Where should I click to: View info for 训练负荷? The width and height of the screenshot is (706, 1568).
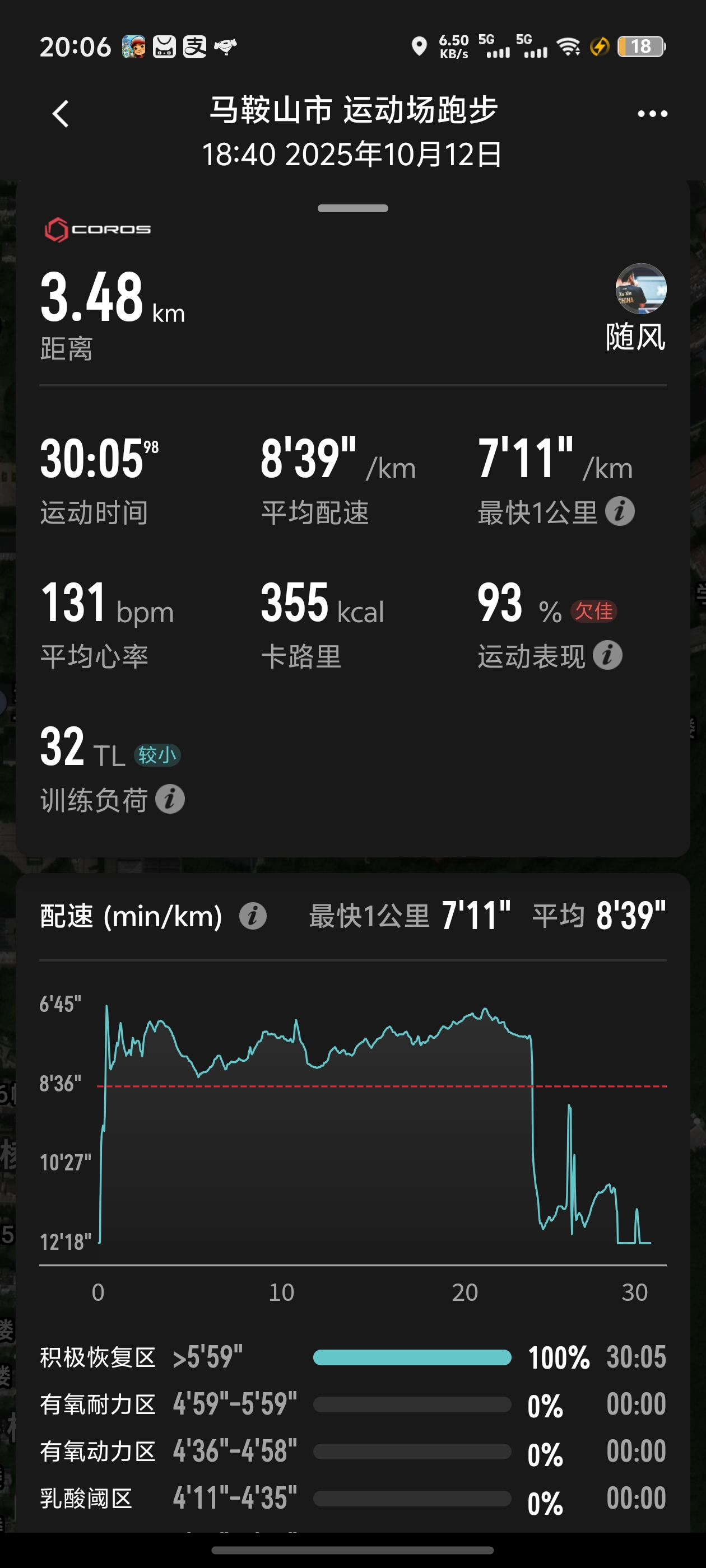click(x=170, y=799)
